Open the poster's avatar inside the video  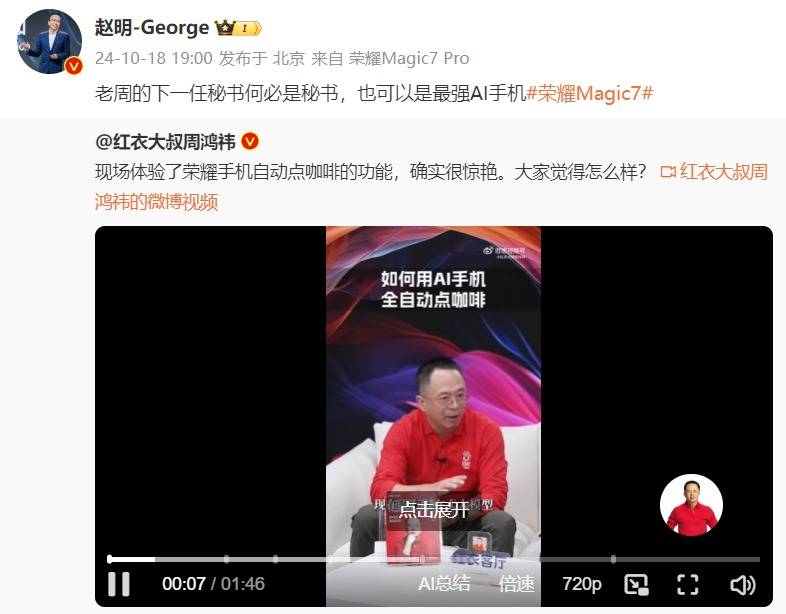691,505
